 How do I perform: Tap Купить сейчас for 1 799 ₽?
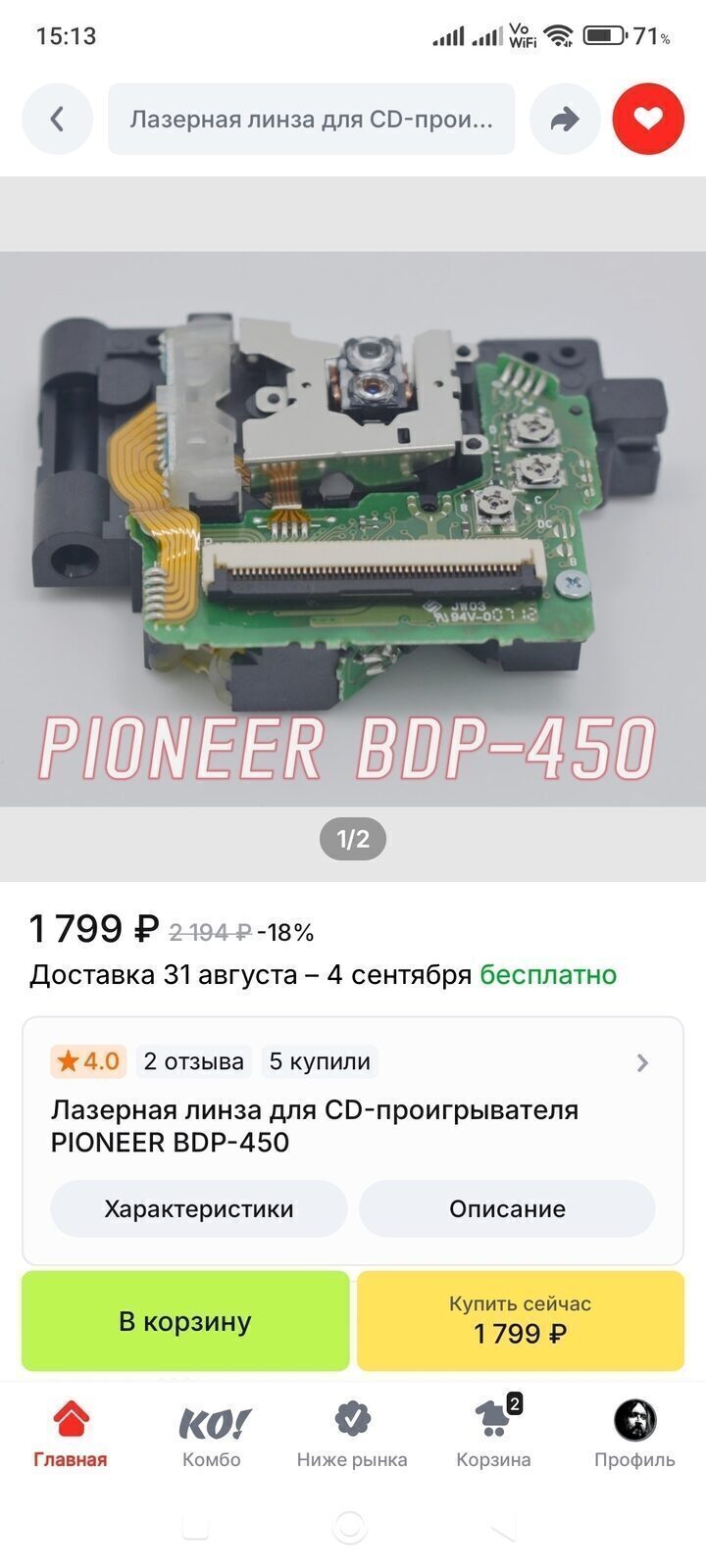[520, 1321]
